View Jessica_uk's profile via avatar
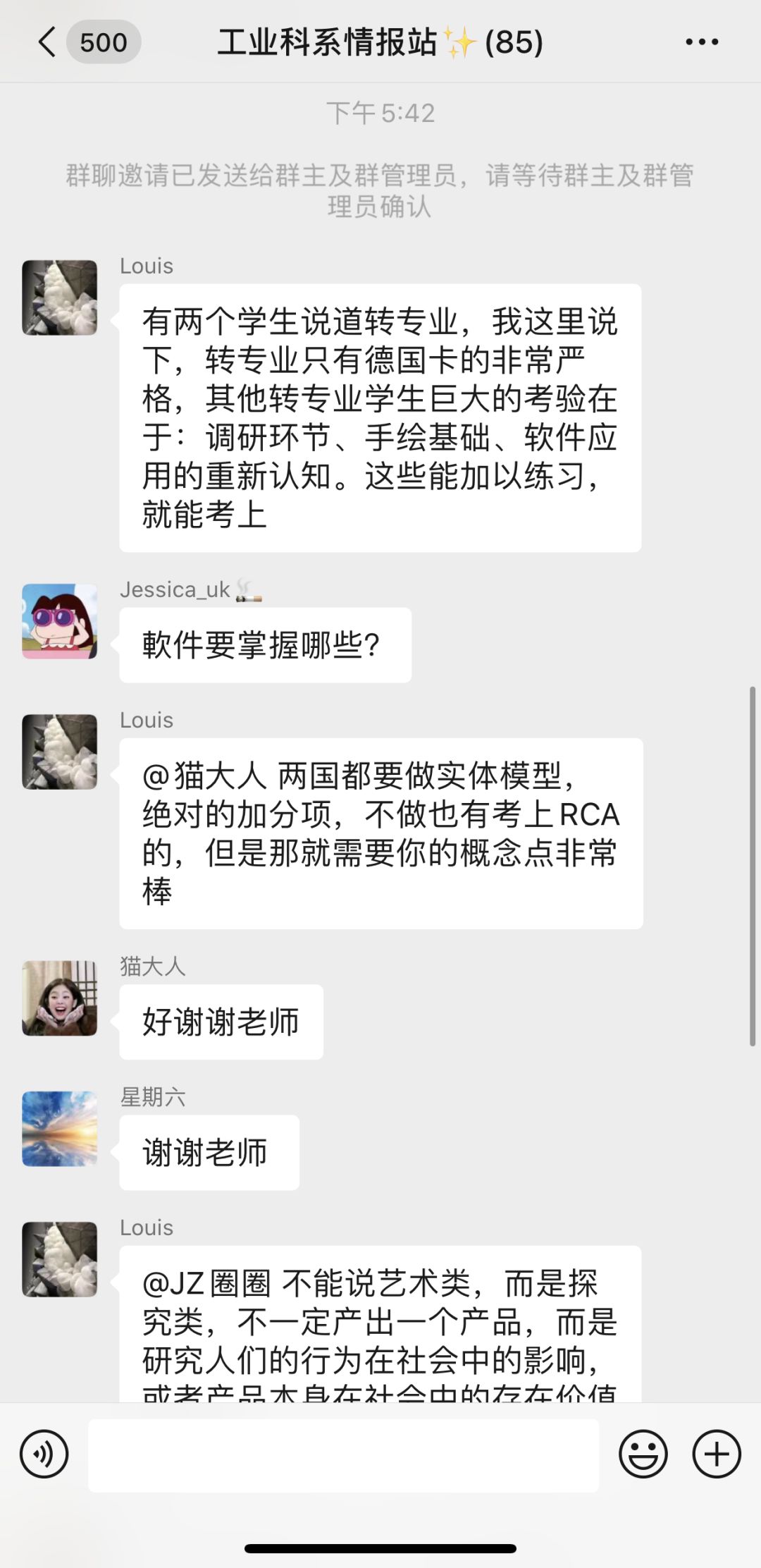761x1568 pixels. point(60,621)
